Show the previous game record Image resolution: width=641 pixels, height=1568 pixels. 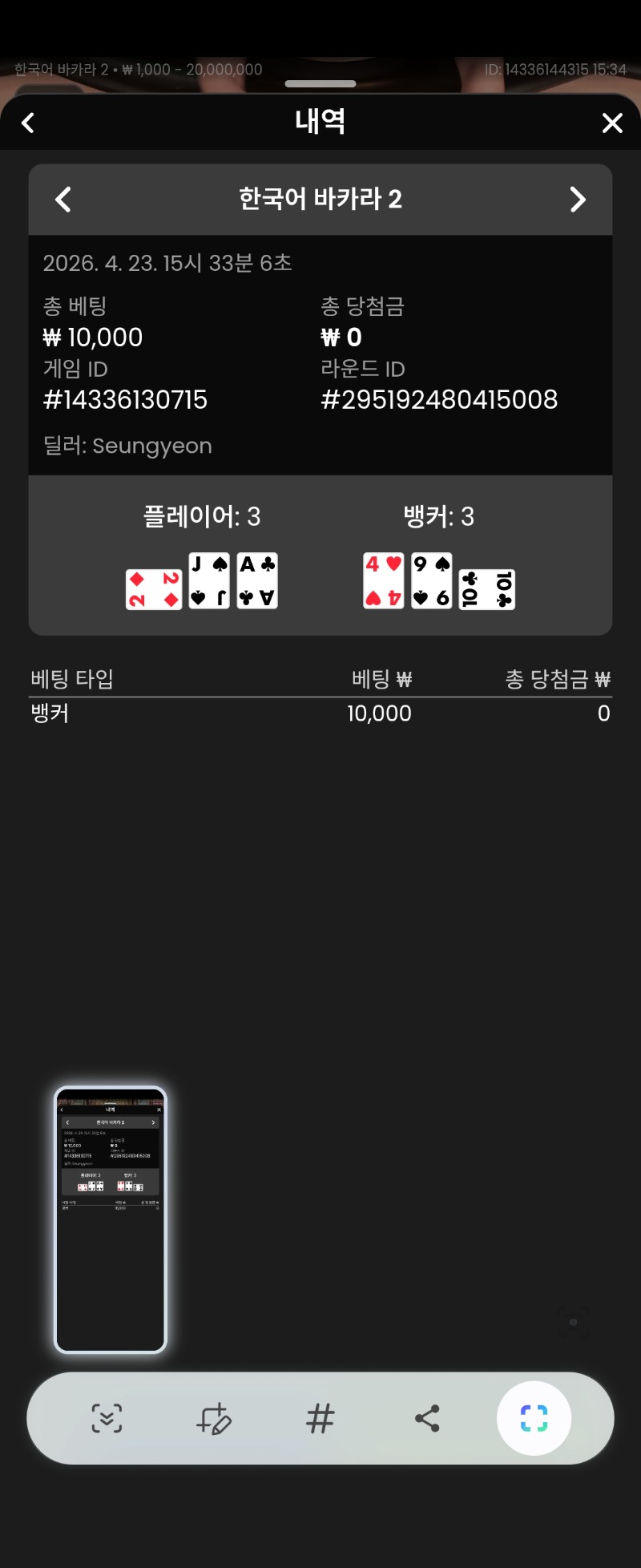[x=63, y=200]
